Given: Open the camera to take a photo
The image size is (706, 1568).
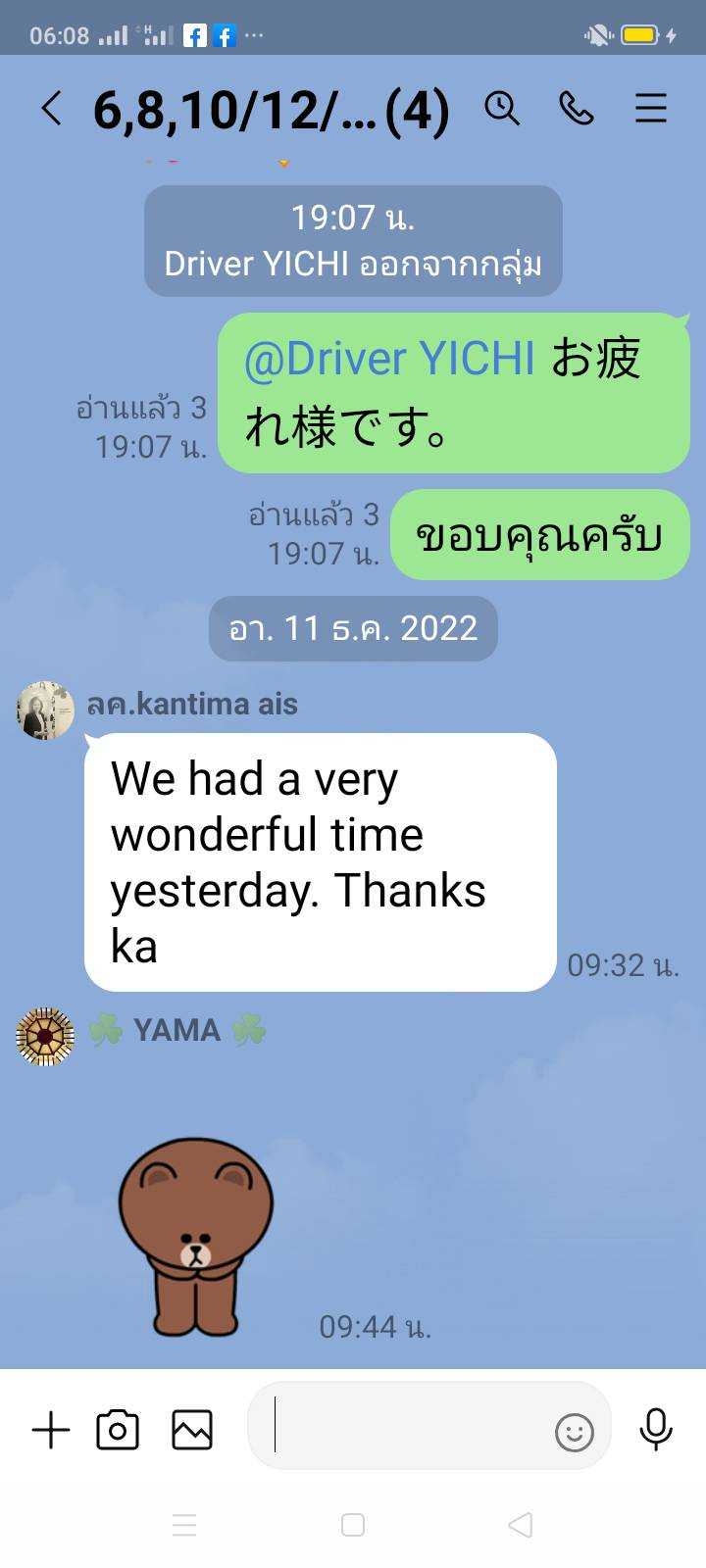Looking at the screenshot, I should click(x=118, y=1431).
